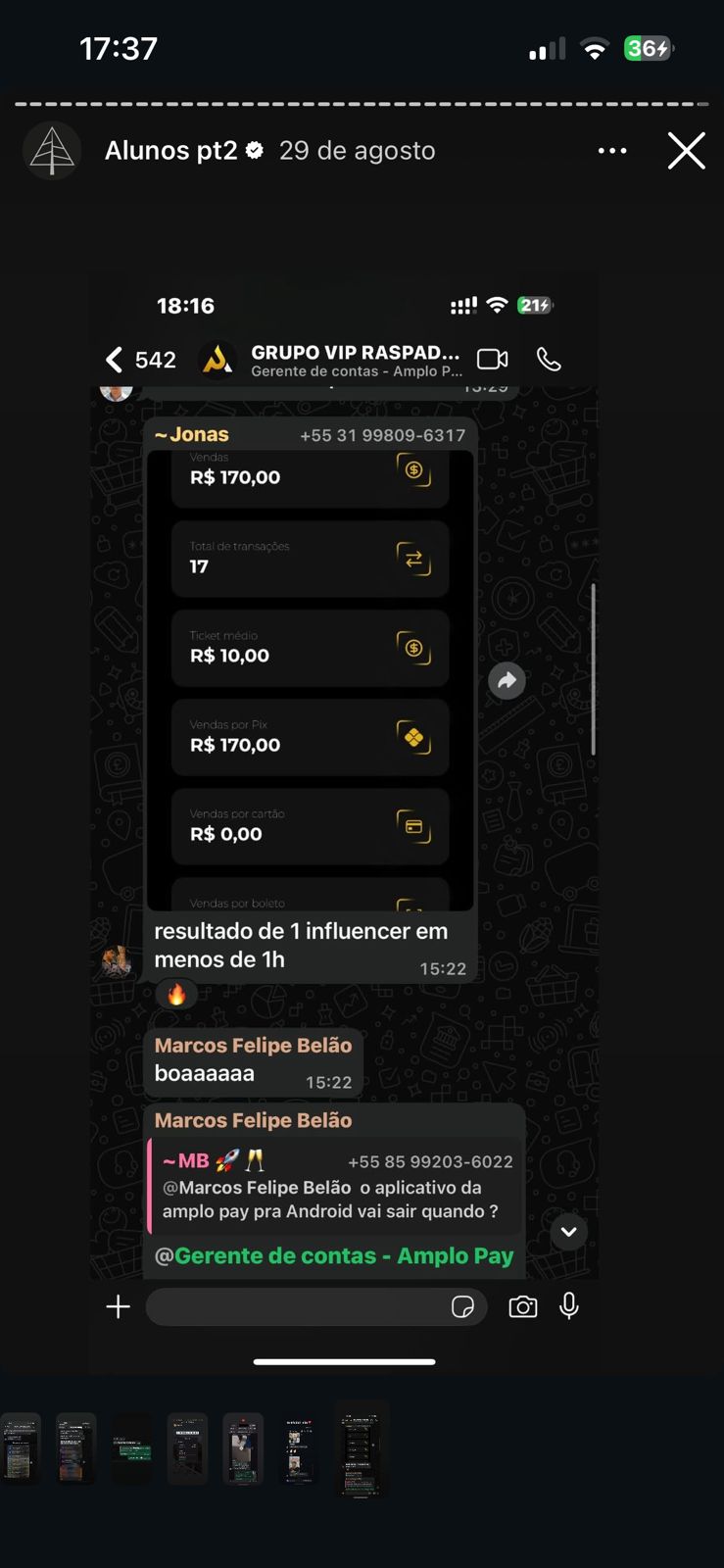Select the first thumbnail in the bottom strip
This screenshot has height=1568, width=724.
[x=21, y=1448]
